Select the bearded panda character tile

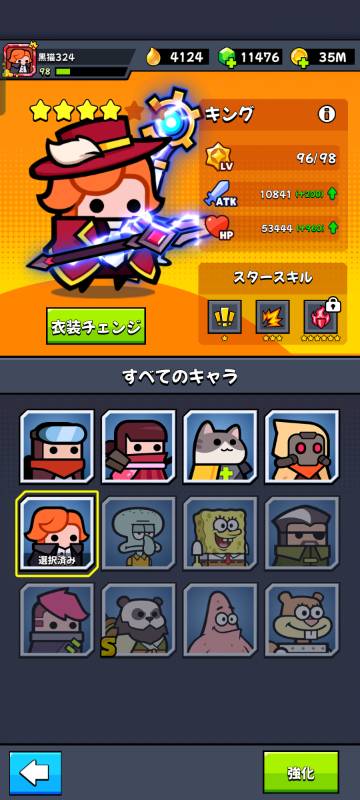coord(139,620)
